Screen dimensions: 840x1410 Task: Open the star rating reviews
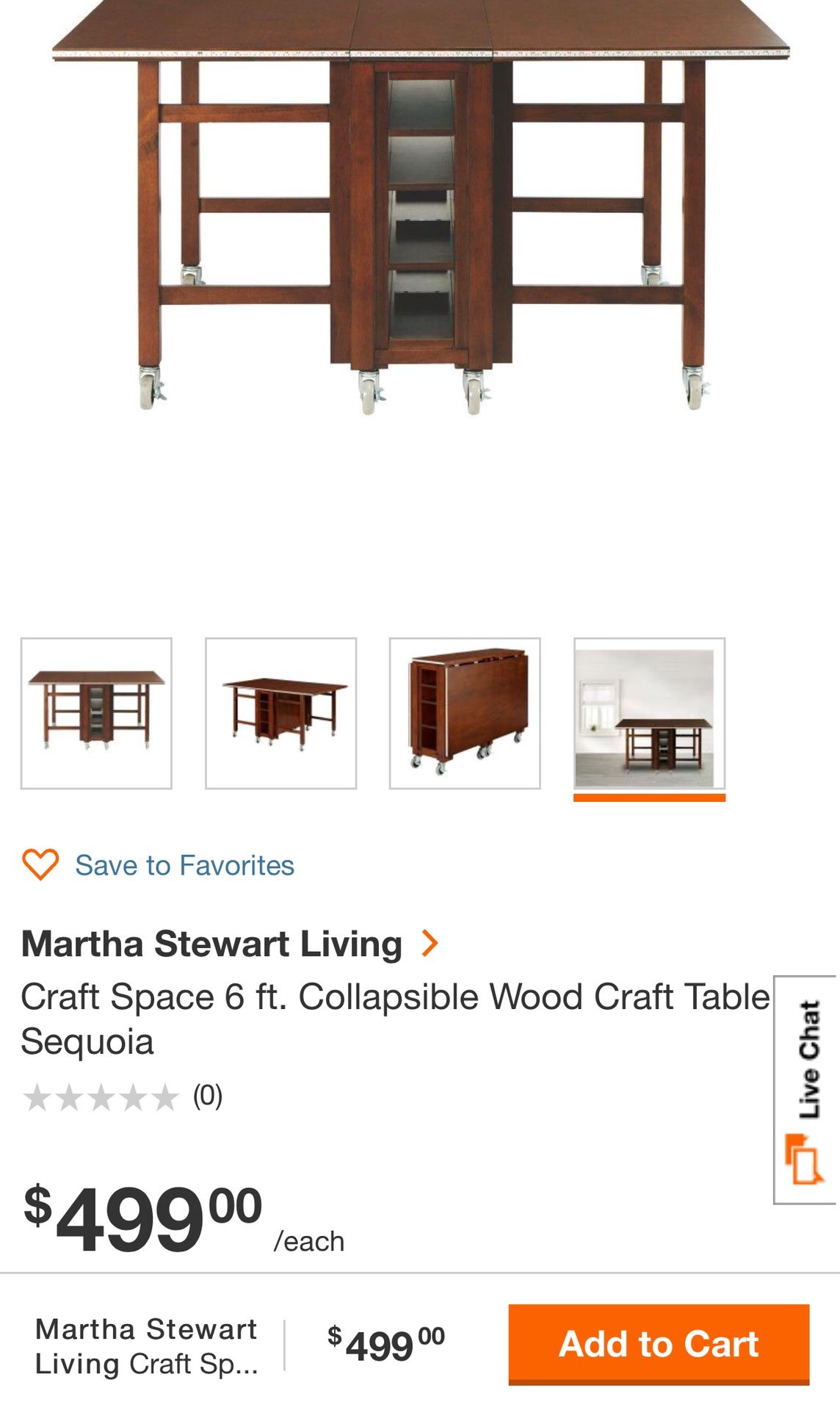click(121, 1097)
